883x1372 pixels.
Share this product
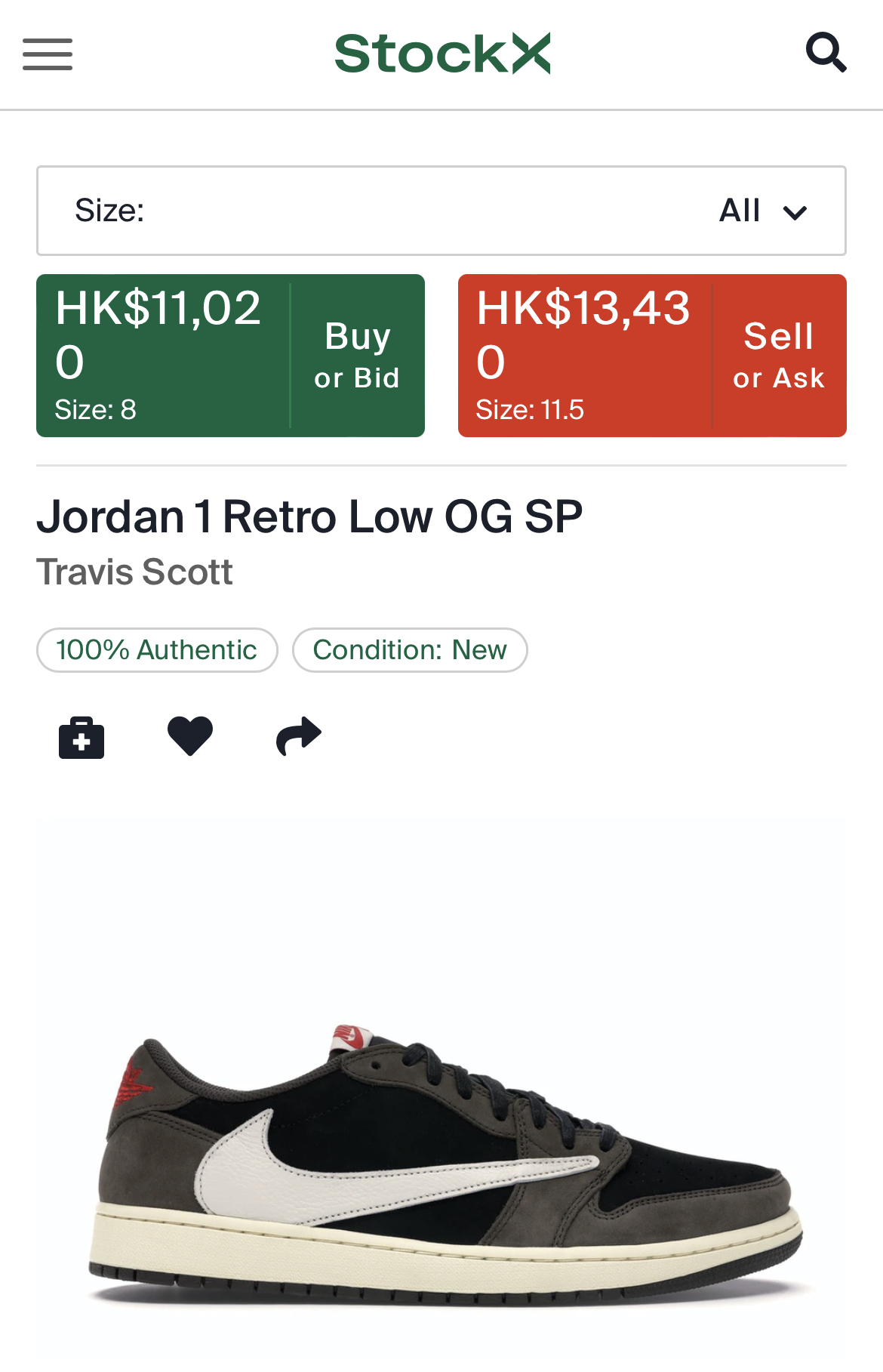pos(299,736)
